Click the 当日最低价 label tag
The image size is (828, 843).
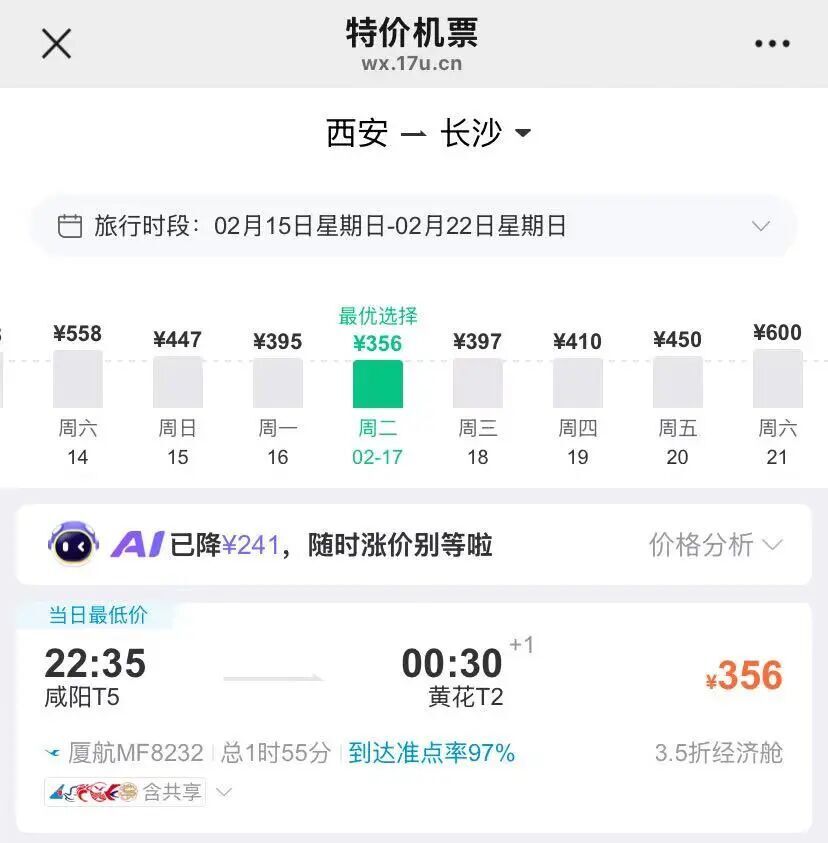(97, 617)
